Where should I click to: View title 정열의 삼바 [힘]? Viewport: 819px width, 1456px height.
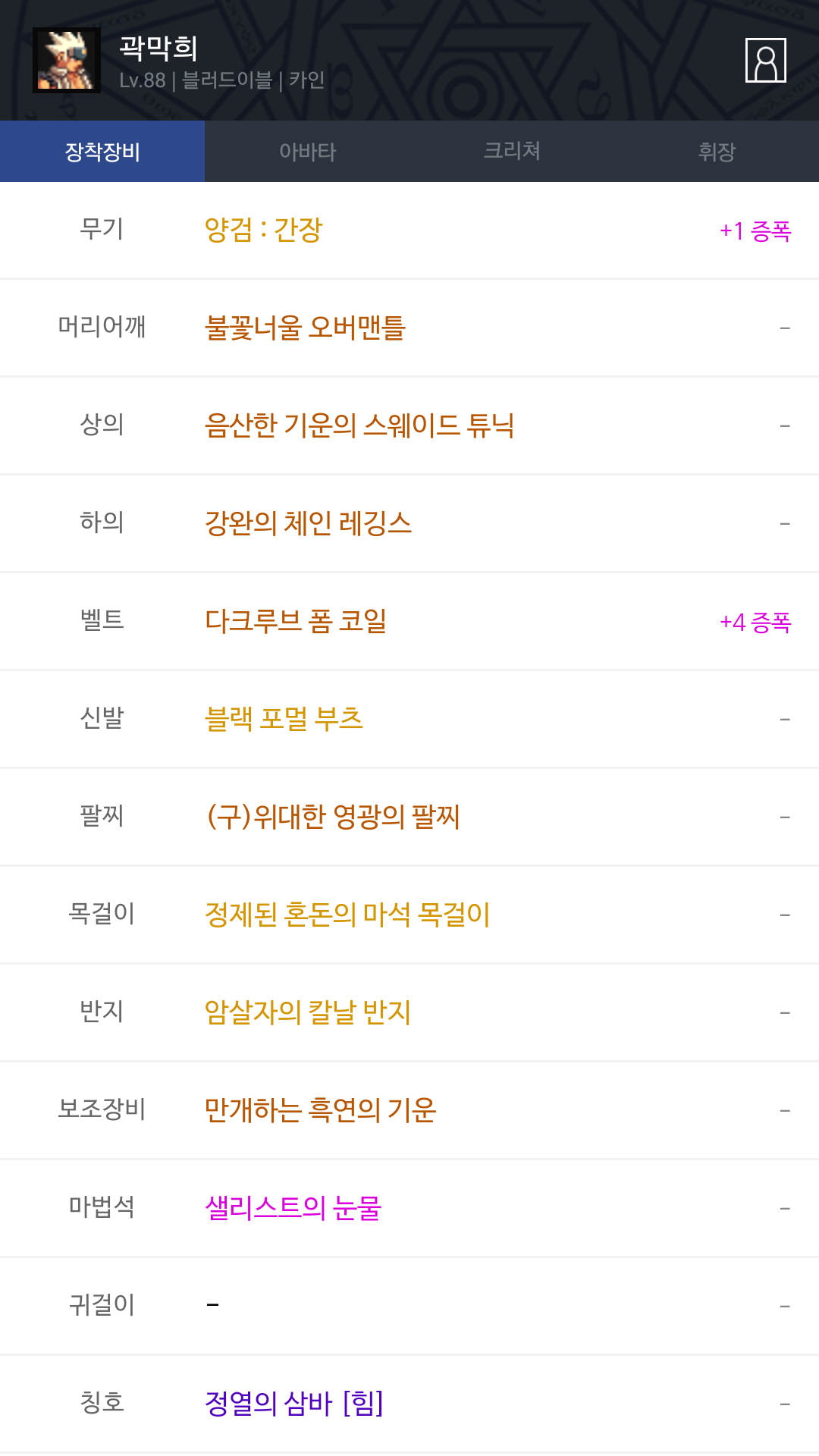pyautogui.click(x=293, y=1404)
